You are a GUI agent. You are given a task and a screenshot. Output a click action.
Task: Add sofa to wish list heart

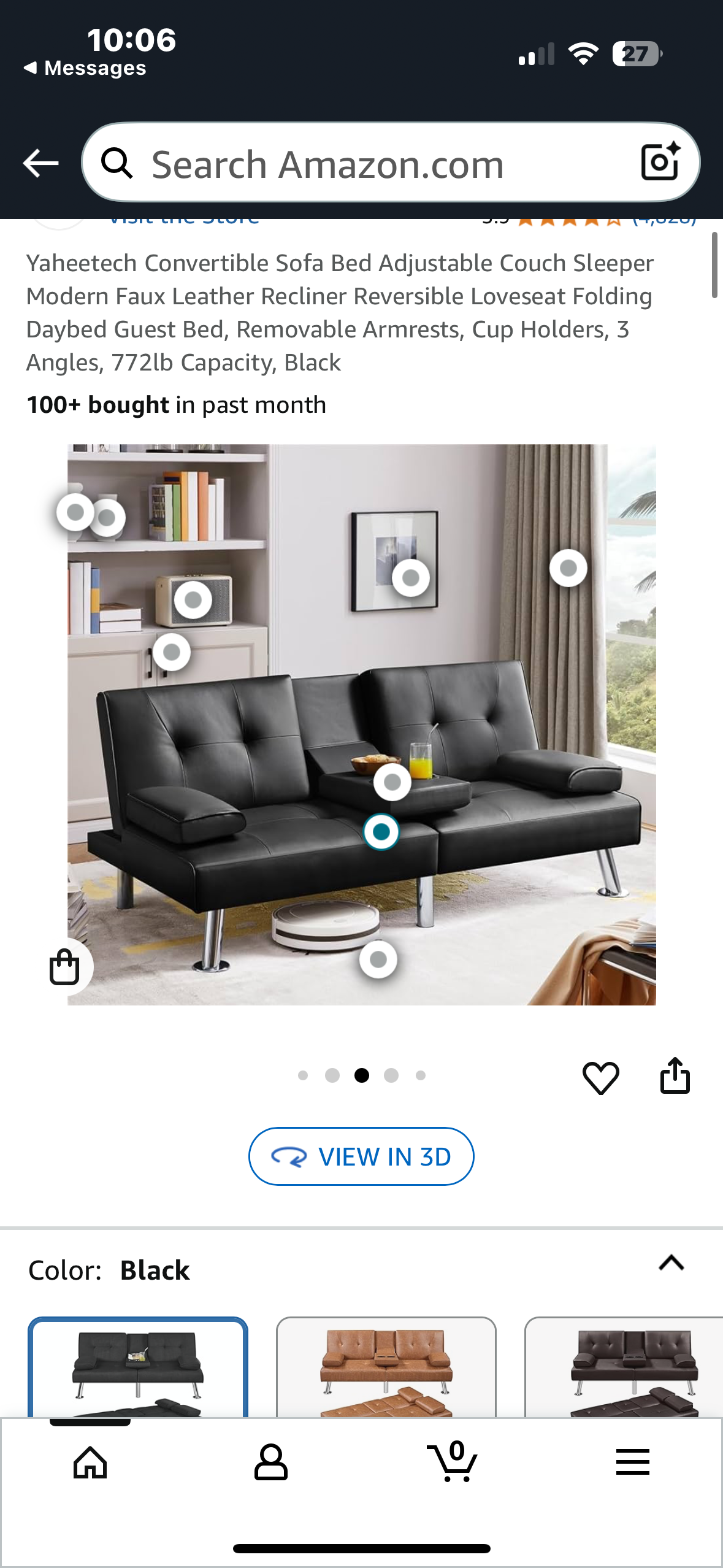600,1077
